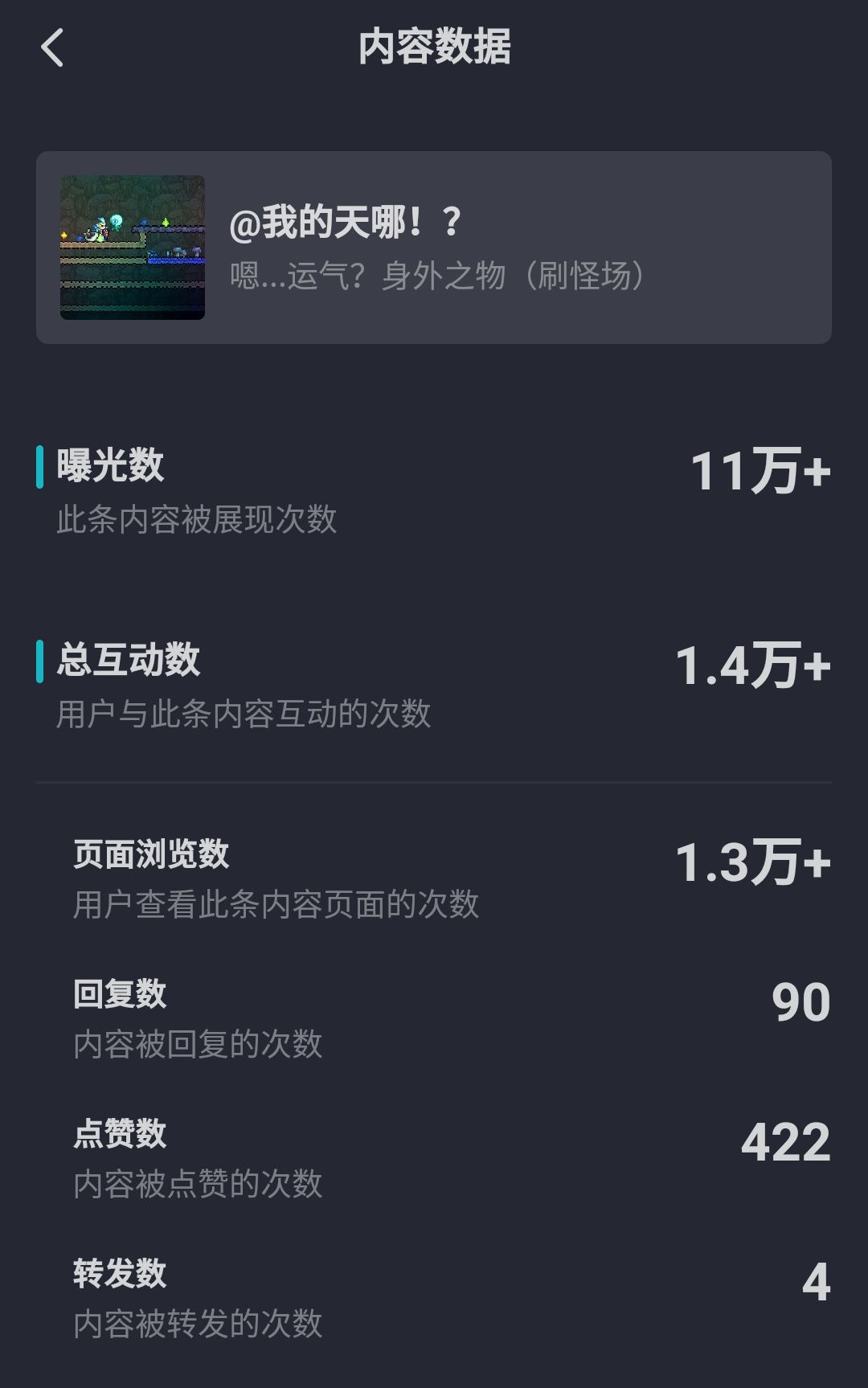Tap the teal indicator bar beside 总互动数

(x=39, y=661)
